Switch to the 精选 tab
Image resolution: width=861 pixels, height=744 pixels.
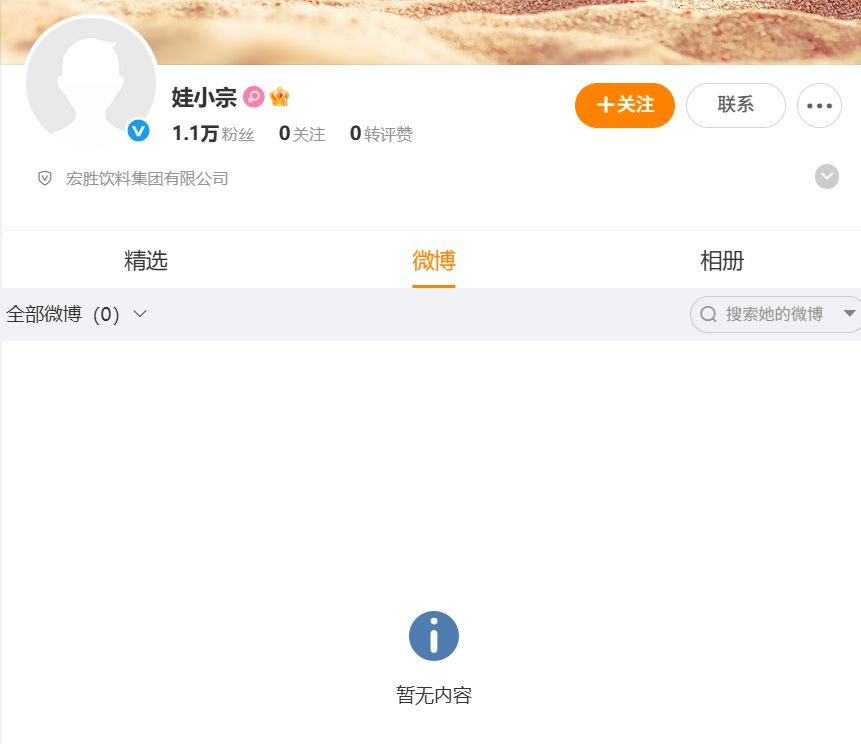coord(146,261)
